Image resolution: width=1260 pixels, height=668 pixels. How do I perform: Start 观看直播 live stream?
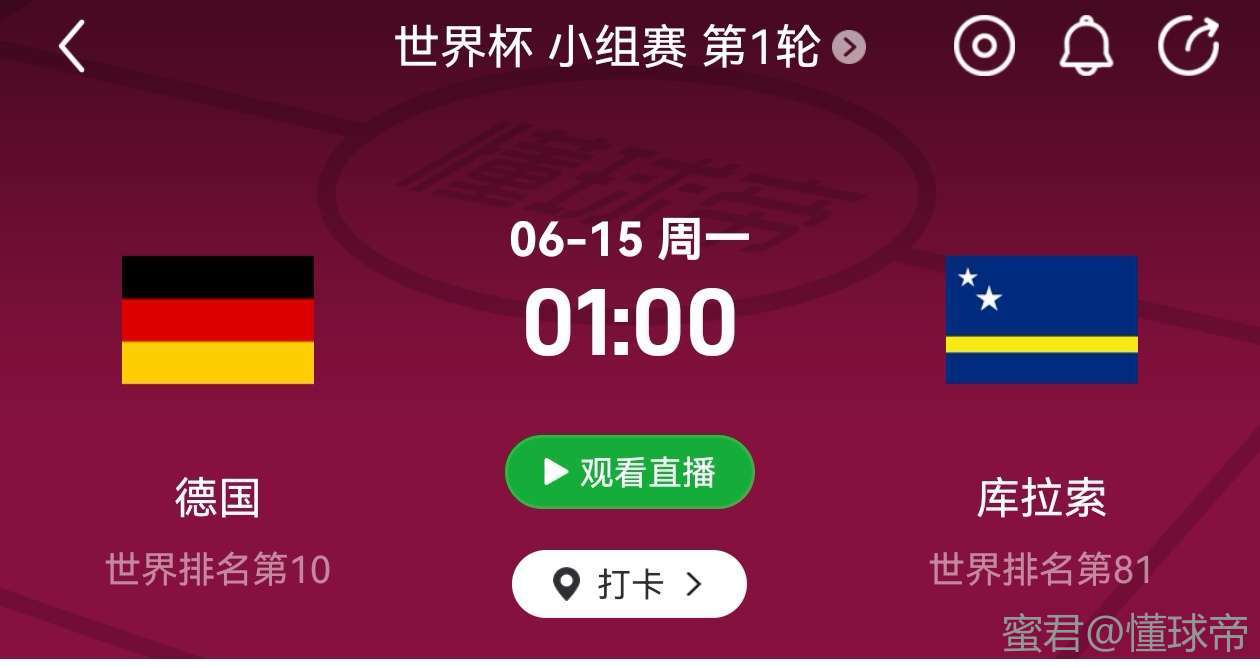(629, 472)
